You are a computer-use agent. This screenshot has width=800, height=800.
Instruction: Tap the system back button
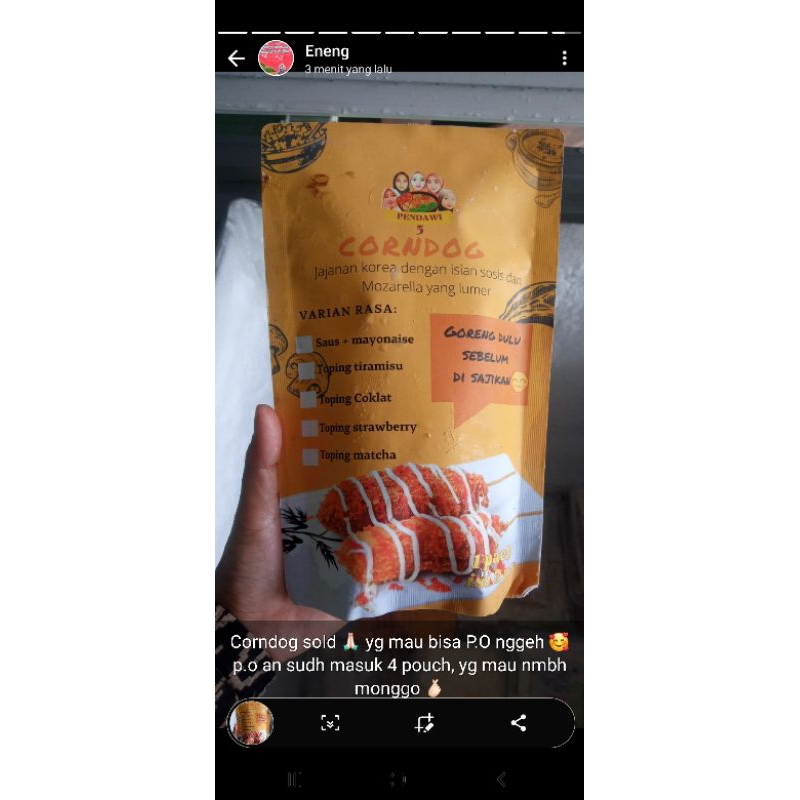point(501,779)
